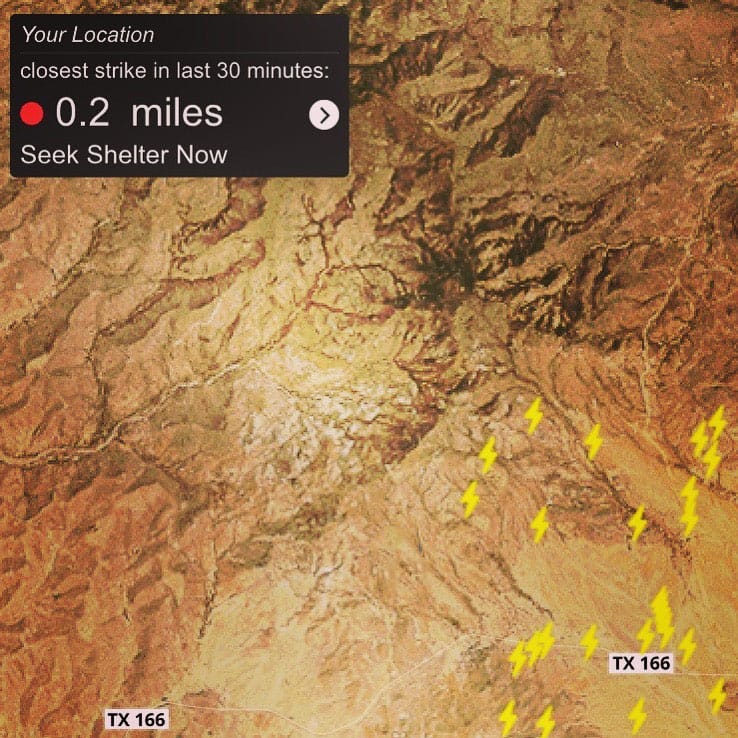Open closest strike details with the arrow button
738x738 pixels.
324,115
